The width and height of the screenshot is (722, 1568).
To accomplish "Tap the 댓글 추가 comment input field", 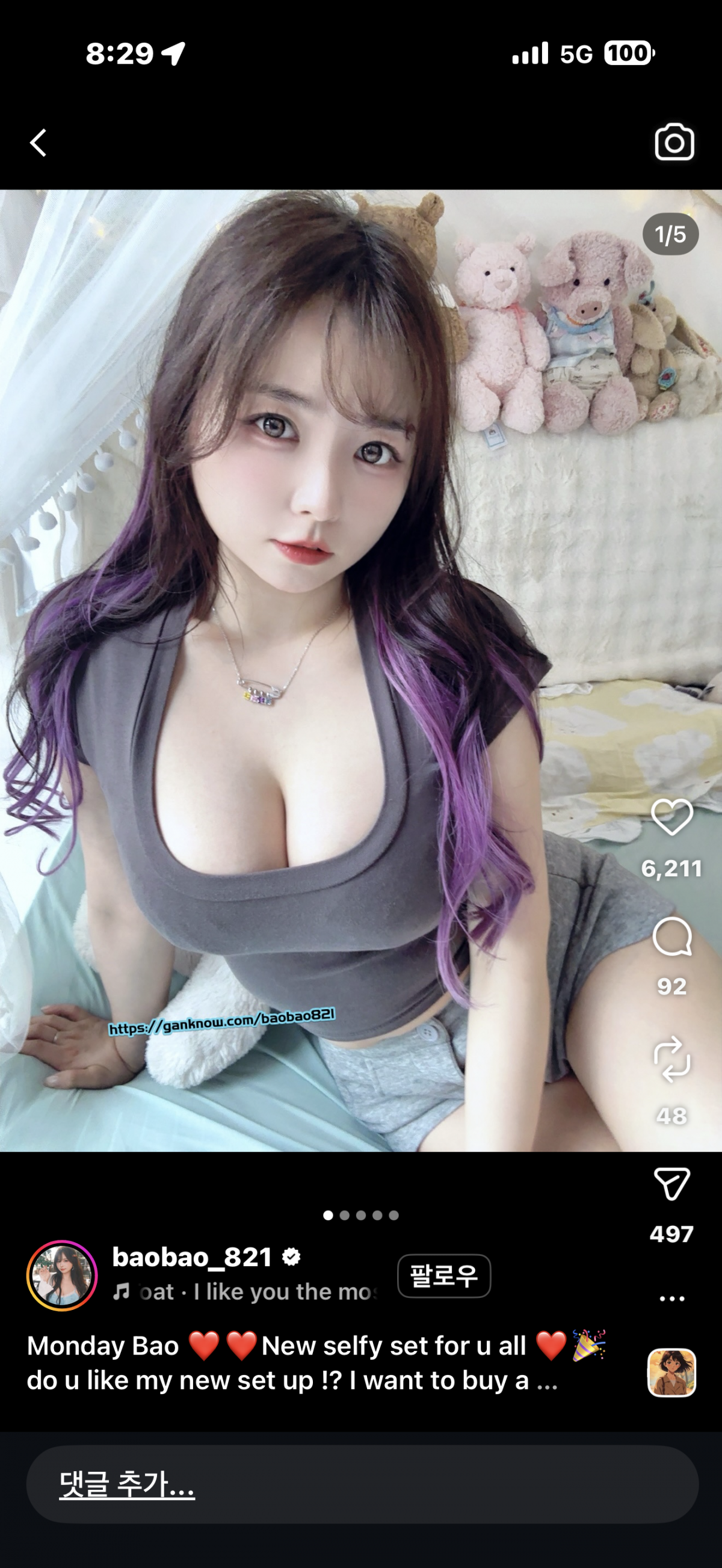I will 362,1484.
